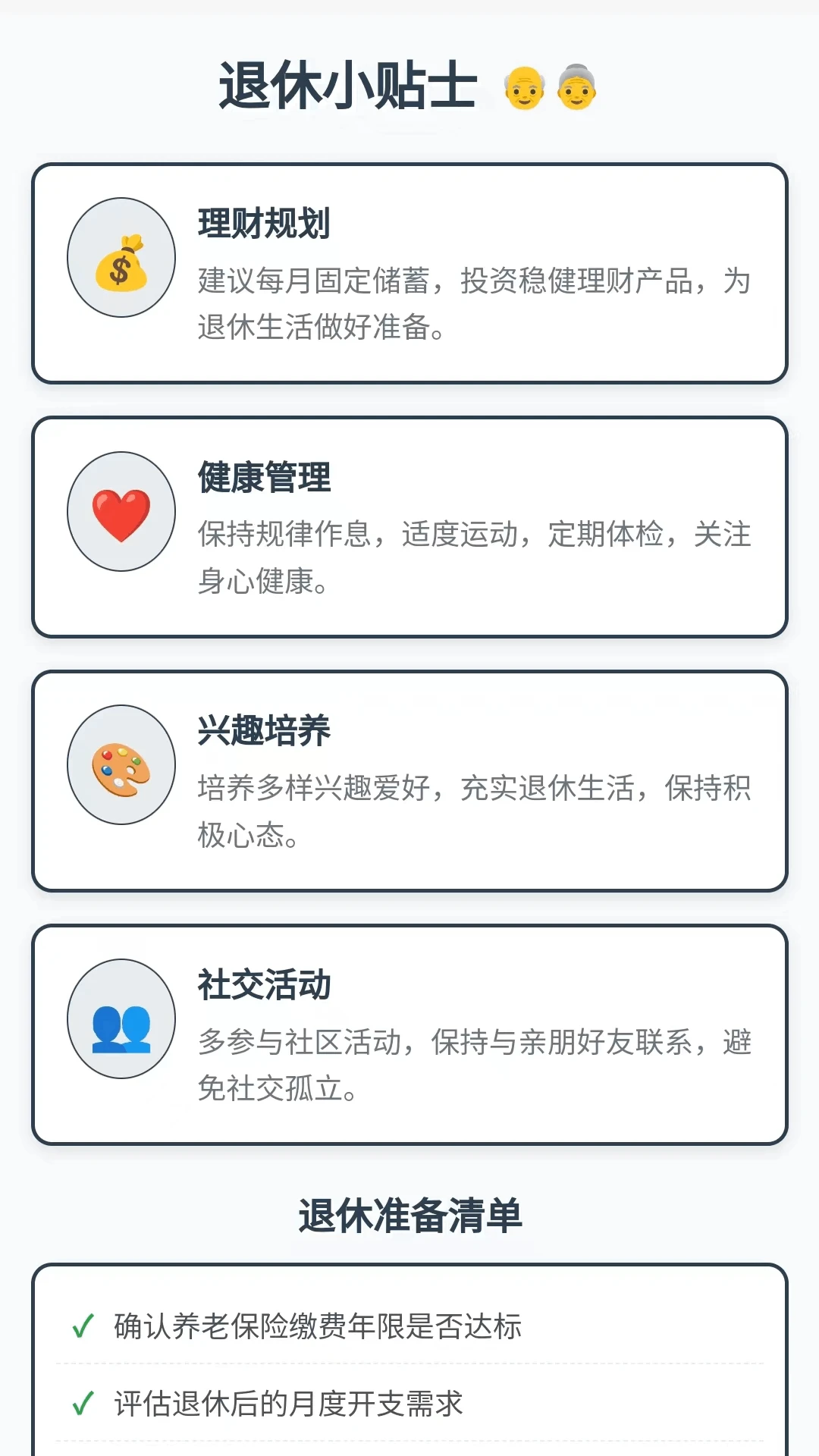Collapse the 健康管理 card
The height and width of the screenshot is (1456, 819).
click(x=409, y=523)
